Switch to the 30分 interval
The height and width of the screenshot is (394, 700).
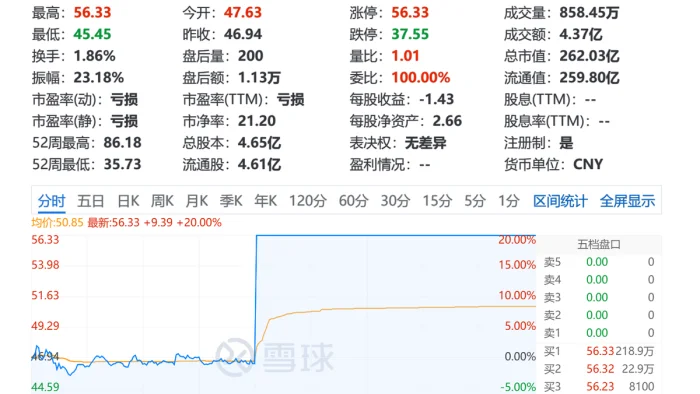pos(395,201)
